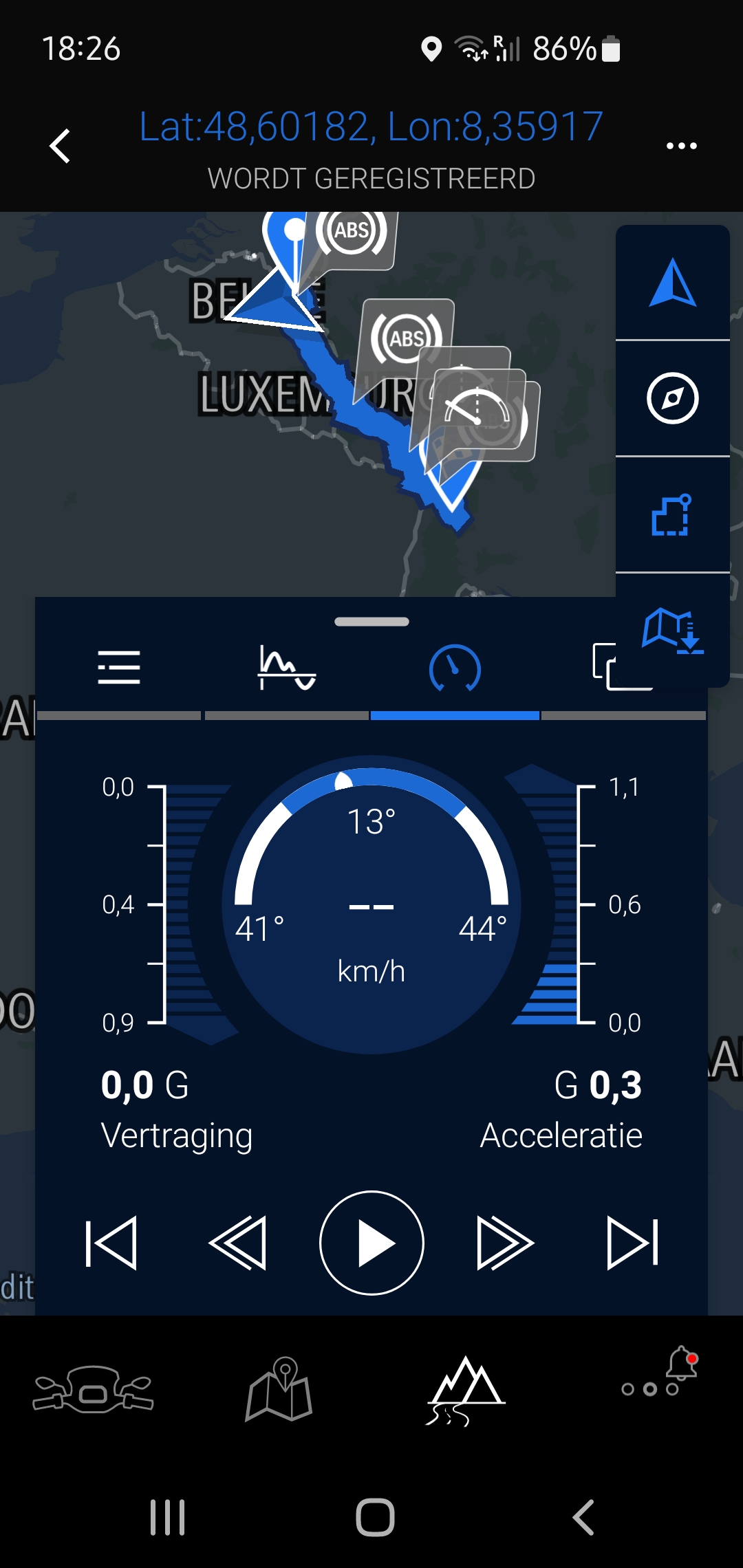This screenshot has height=1568, width=743.
Task: Go back using the header arrow
Action: click(61, 146)
